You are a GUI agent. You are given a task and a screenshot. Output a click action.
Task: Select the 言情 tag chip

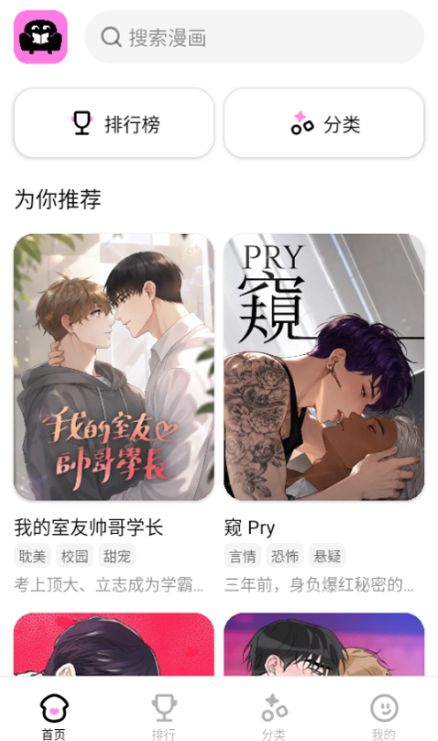242,556
